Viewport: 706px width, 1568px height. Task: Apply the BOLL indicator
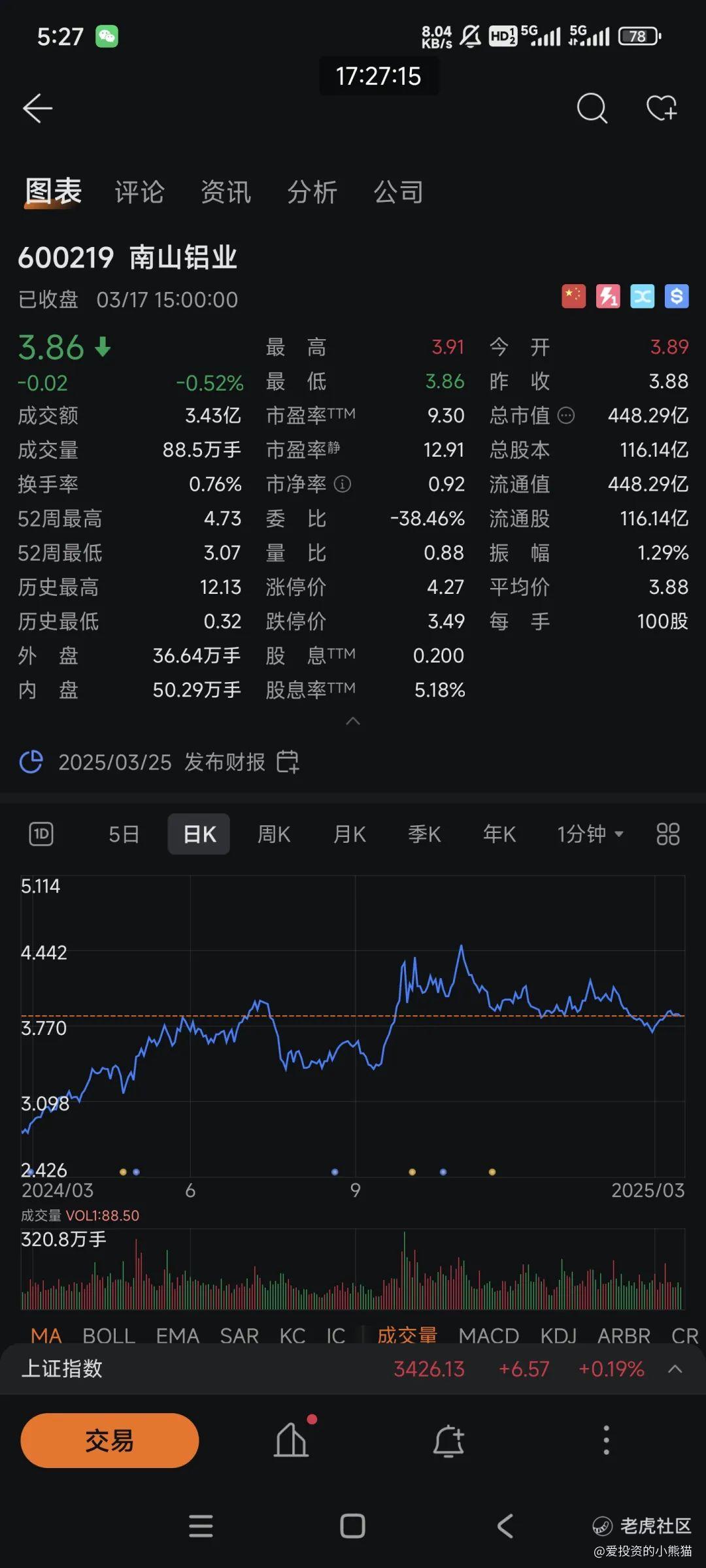pos(109,1335)
